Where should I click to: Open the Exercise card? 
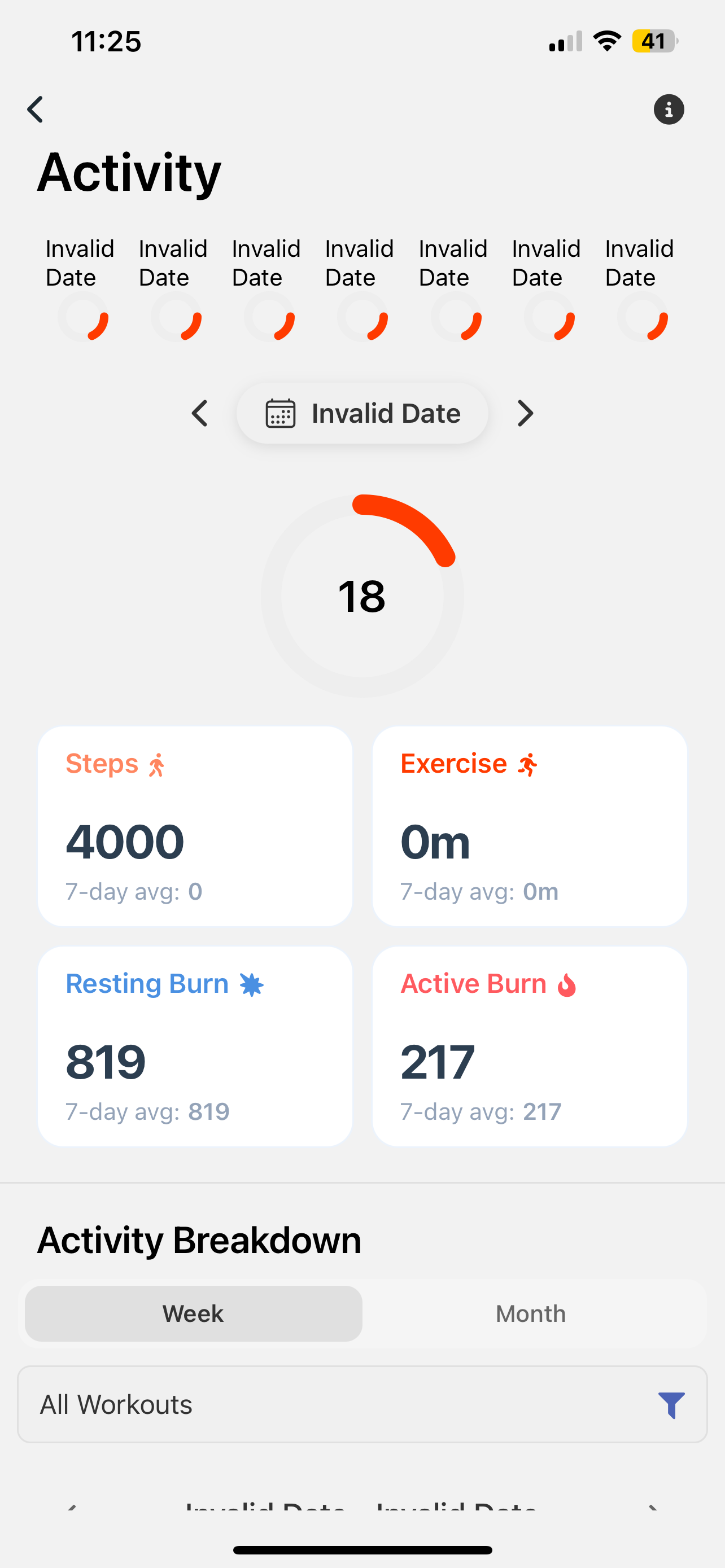pyautogui.click(x=530, y=826)
